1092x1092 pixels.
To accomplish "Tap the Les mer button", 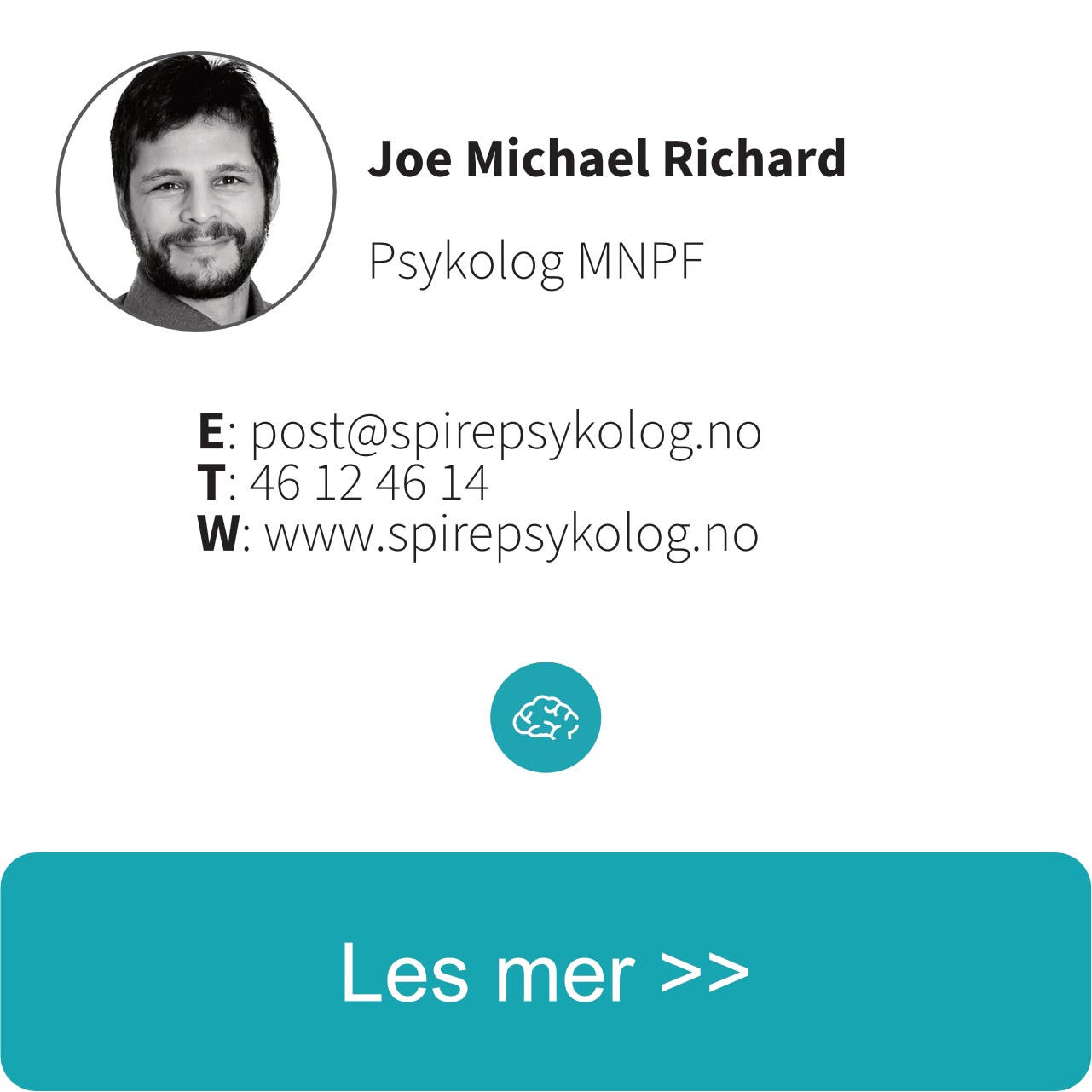I will coord(546,972).
